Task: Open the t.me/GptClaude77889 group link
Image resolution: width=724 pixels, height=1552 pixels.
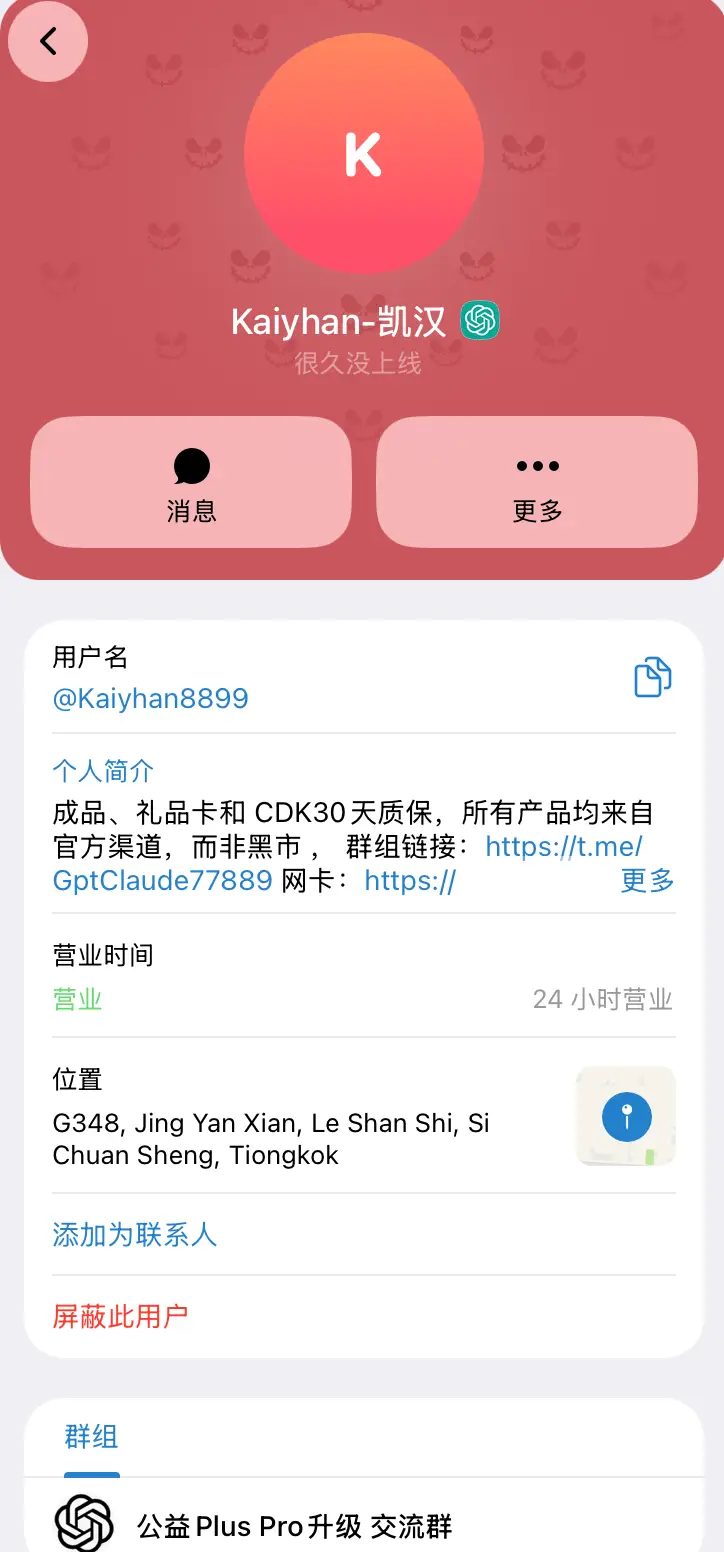Action: point(348,863)
